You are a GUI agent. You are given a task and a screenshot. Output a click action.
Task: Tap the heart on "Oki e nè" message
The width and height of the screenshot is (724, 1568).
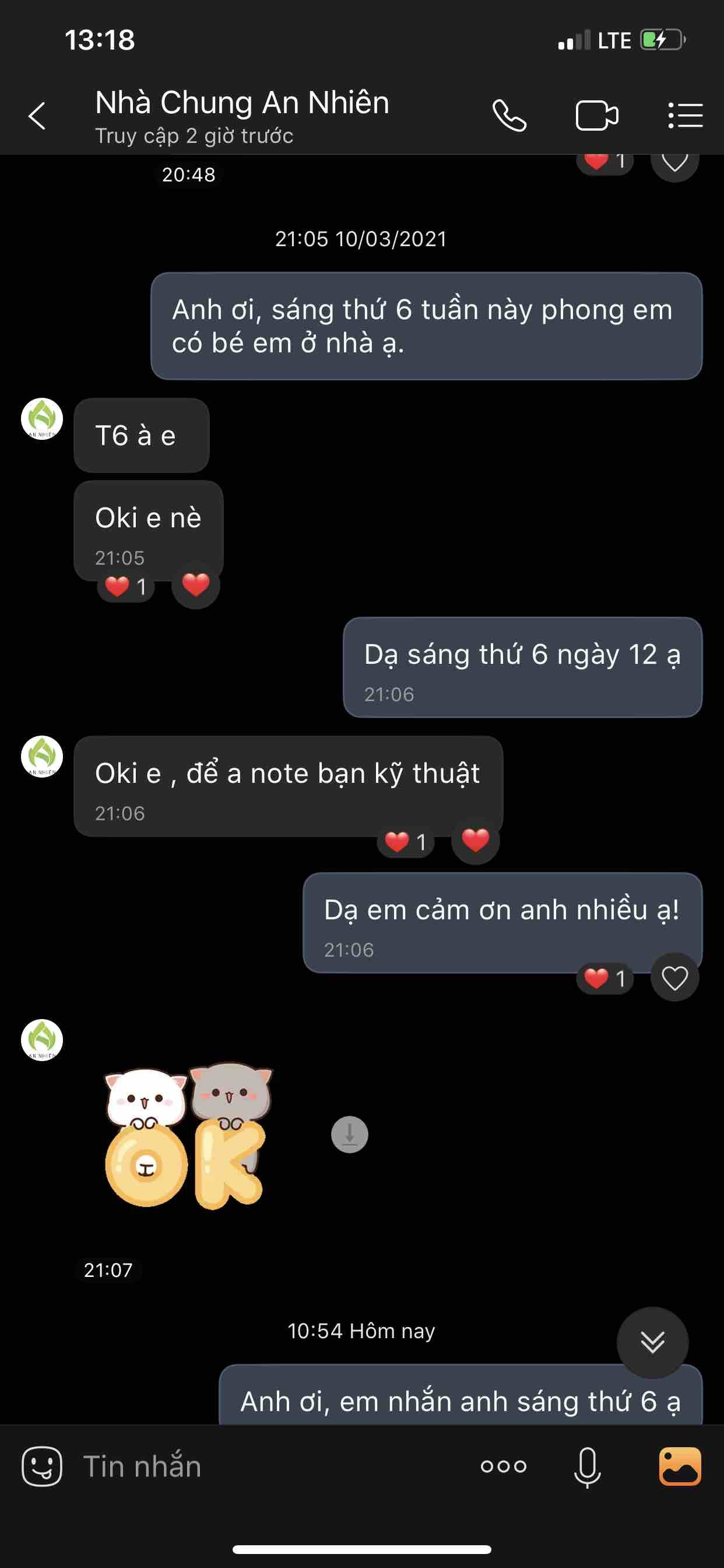pyautogui.click(x=195, y=586)
